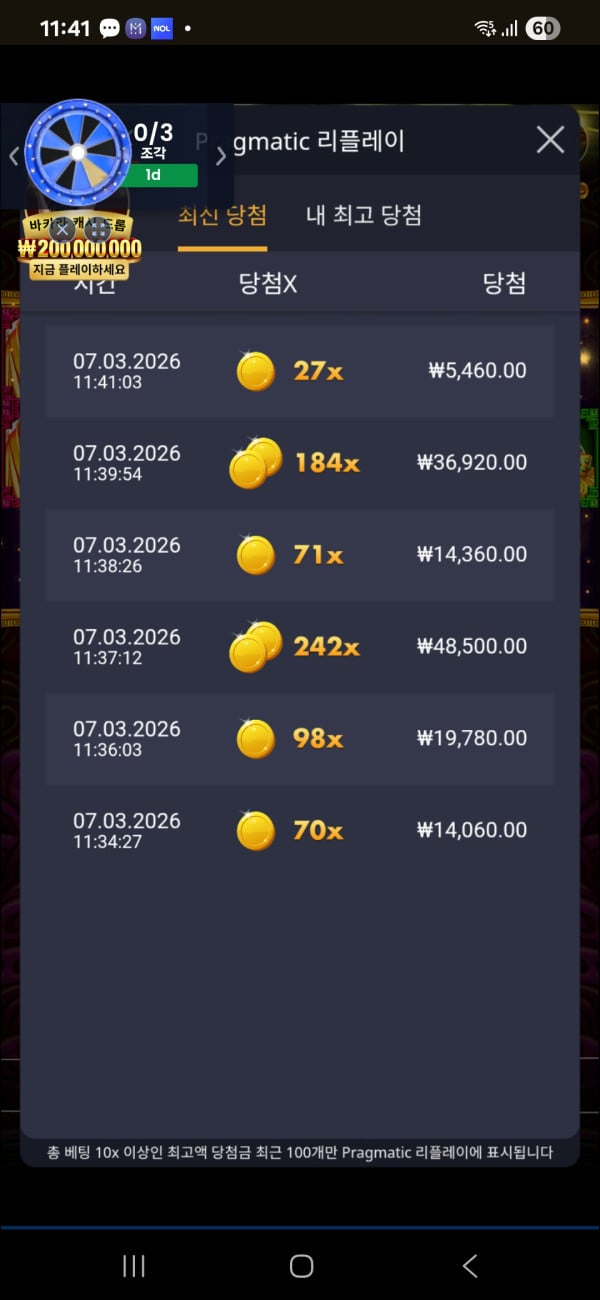The height and width of the screenshot is (1300, 600).
Task: Go to previous promo with left arrow
Action: 13,156
